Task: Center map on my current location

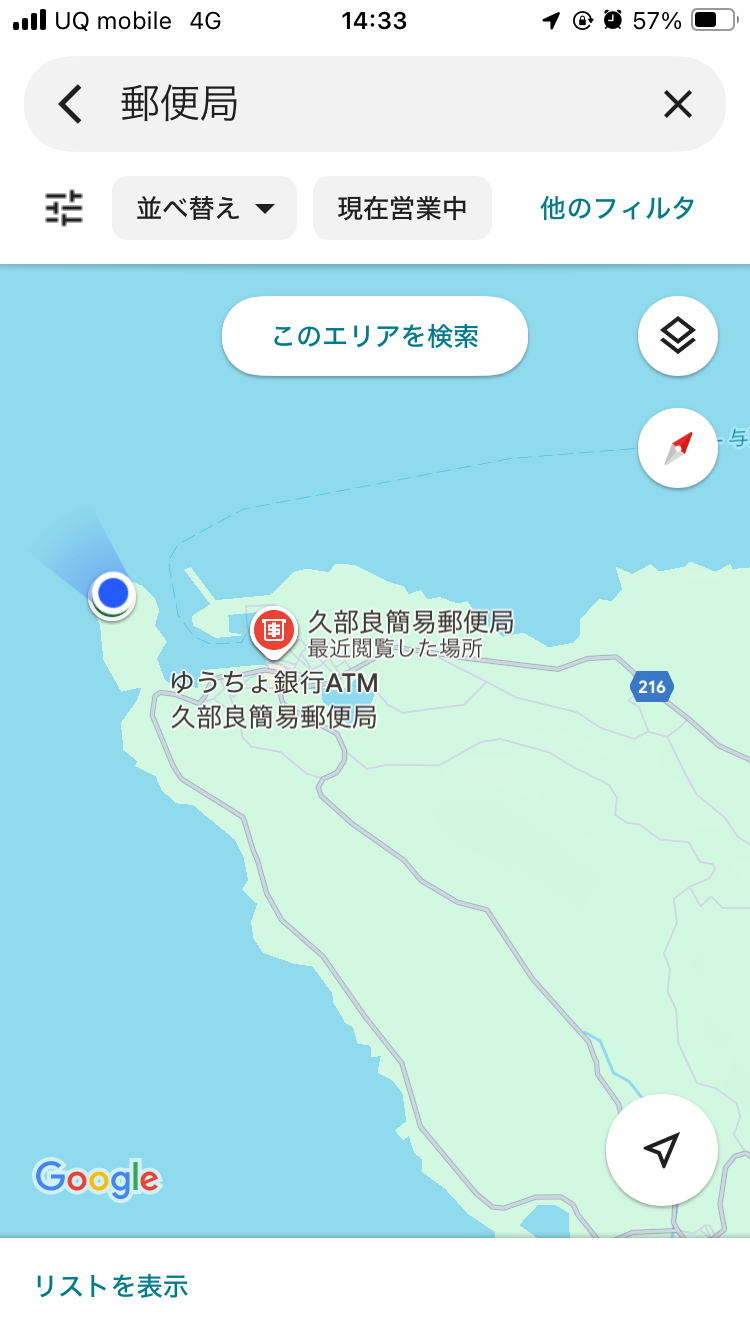Action: 661,1150
